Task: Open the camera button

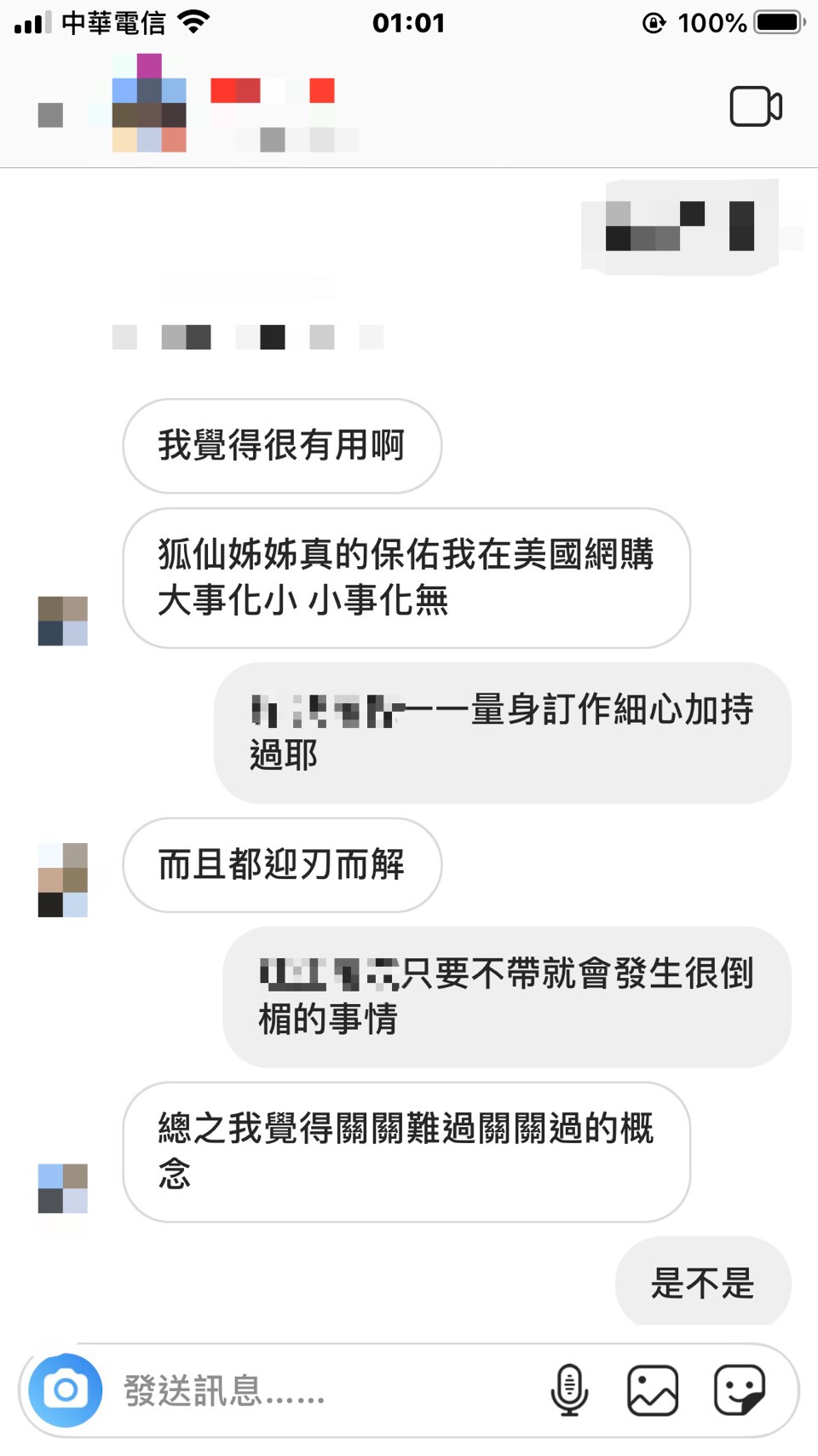Action: 66,1390
